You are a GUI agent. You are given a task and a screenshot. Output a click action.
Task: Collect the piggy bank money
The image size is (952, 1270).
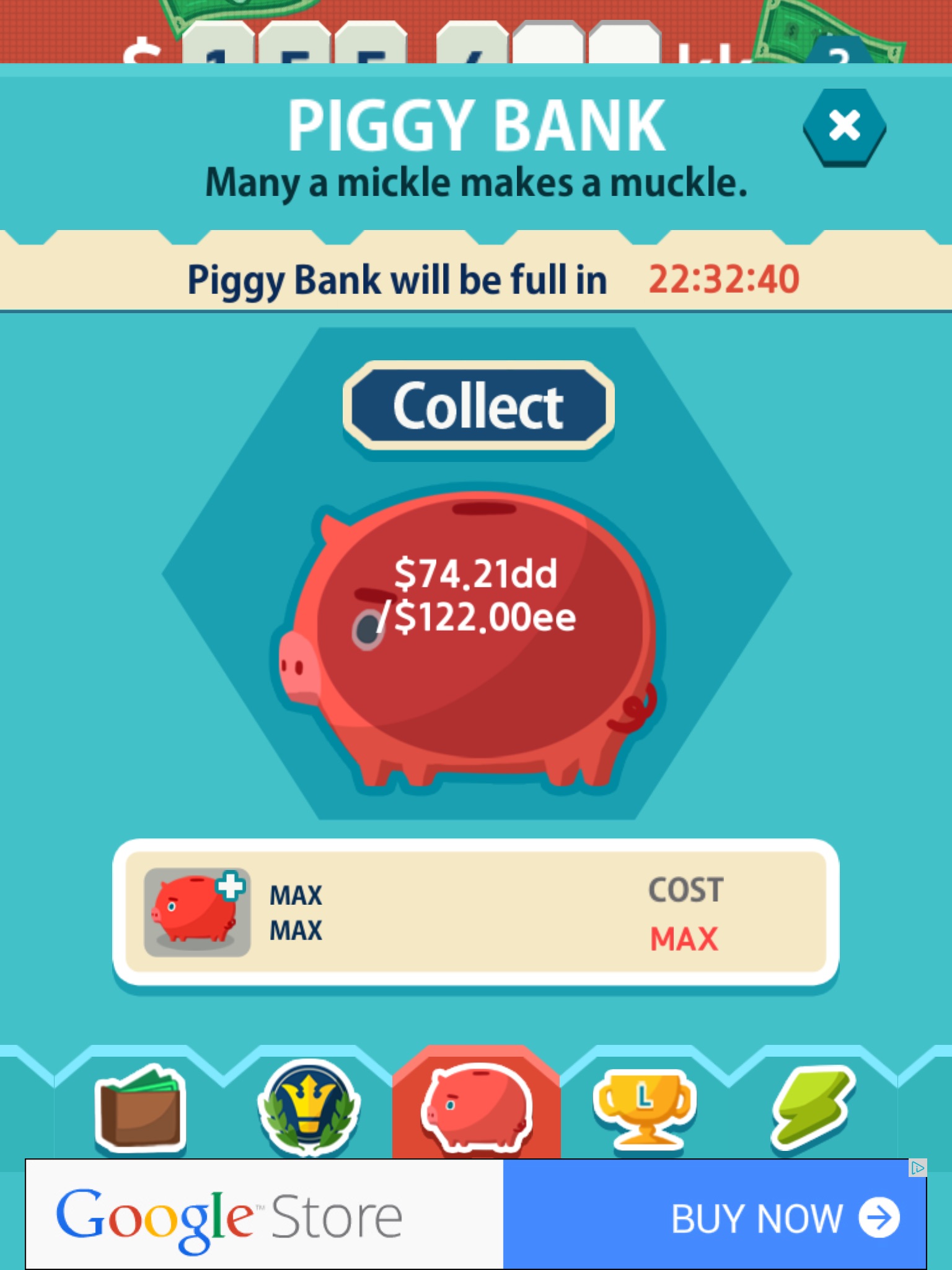[x=478, y=406]
